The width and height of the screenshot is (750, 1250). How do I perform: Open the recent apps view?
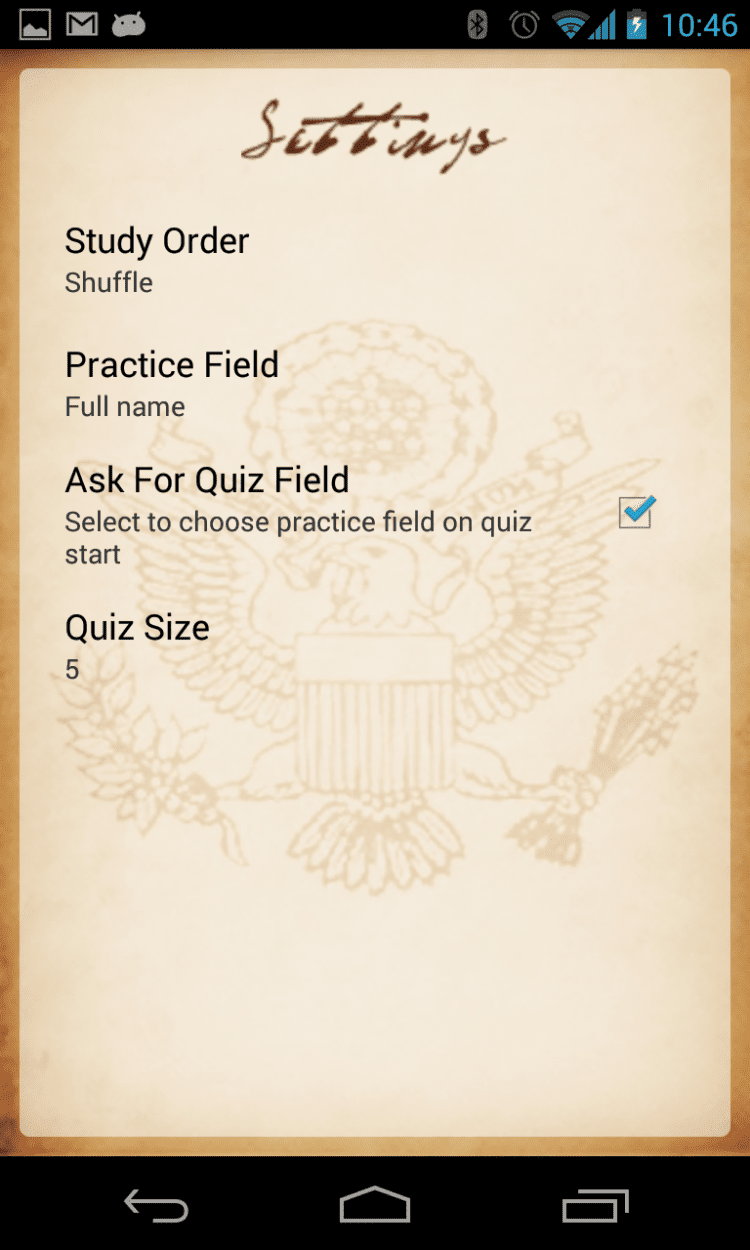[x=594, y=1205]
